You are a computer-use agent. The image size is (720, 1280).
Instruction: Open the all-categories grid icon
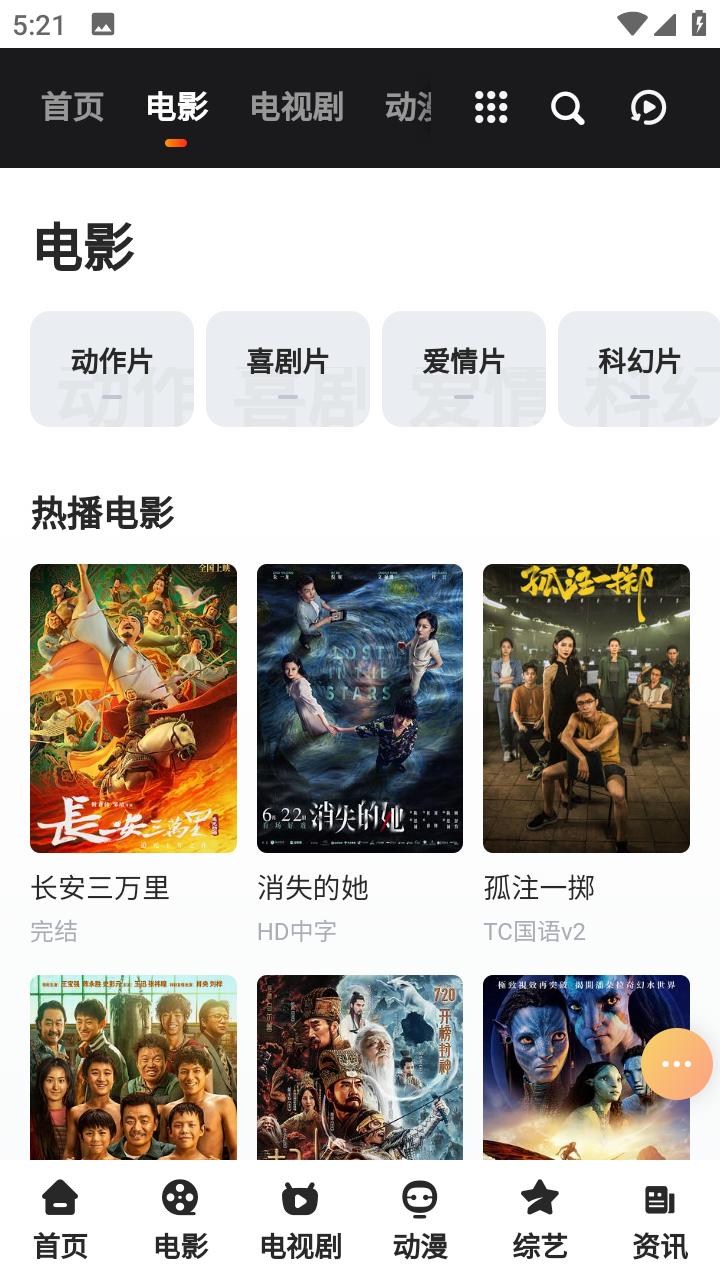tap(491, 107)
